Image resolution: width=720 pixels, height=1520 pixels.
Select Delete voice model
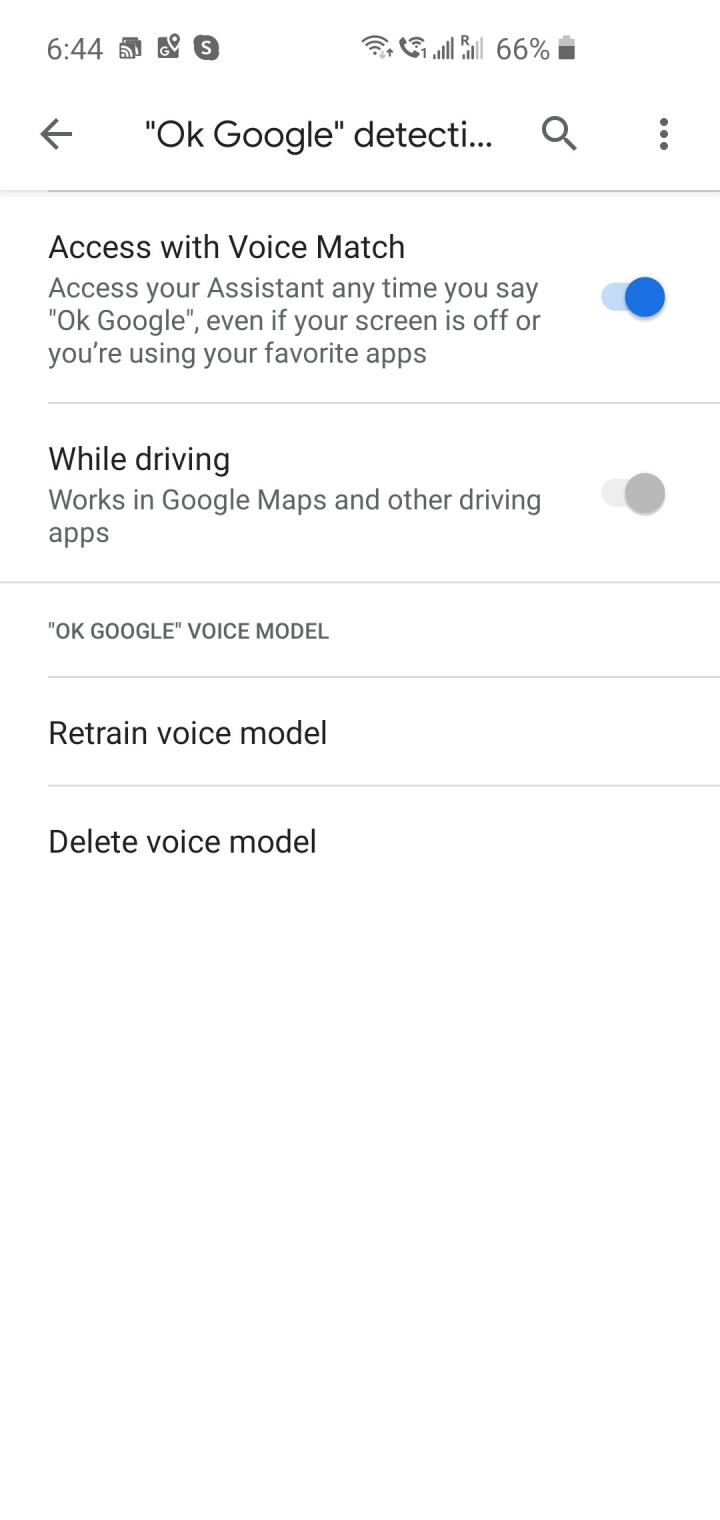pyautogui.click(x=183, y=842)
